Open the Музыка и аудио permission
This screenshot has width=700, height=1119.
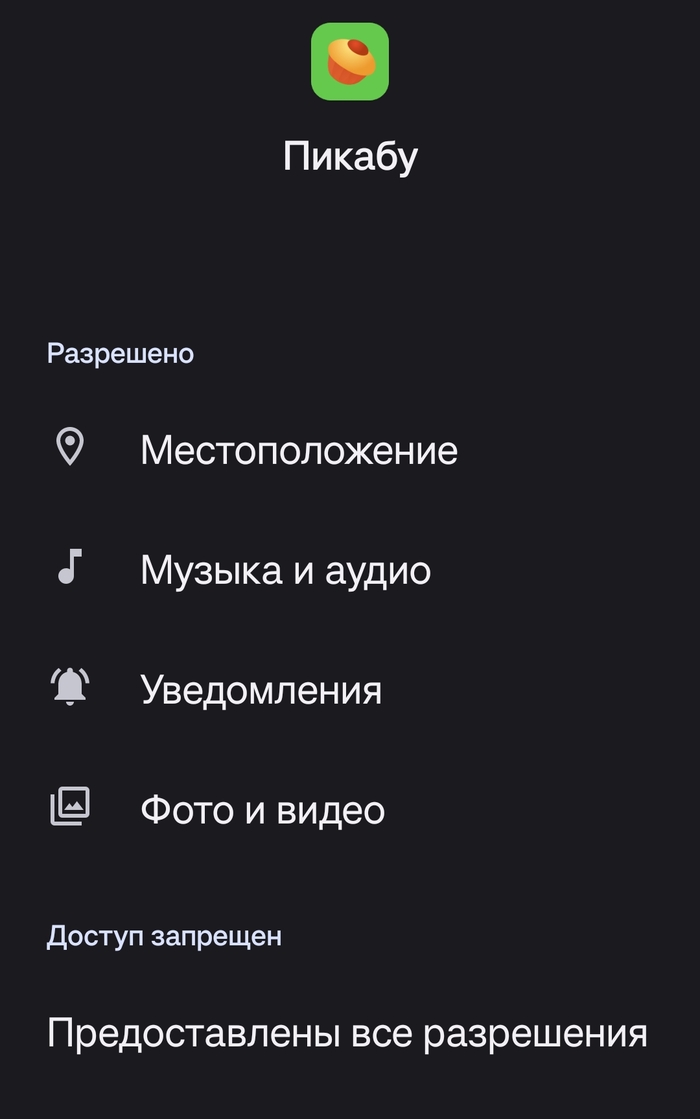[285, 570]
